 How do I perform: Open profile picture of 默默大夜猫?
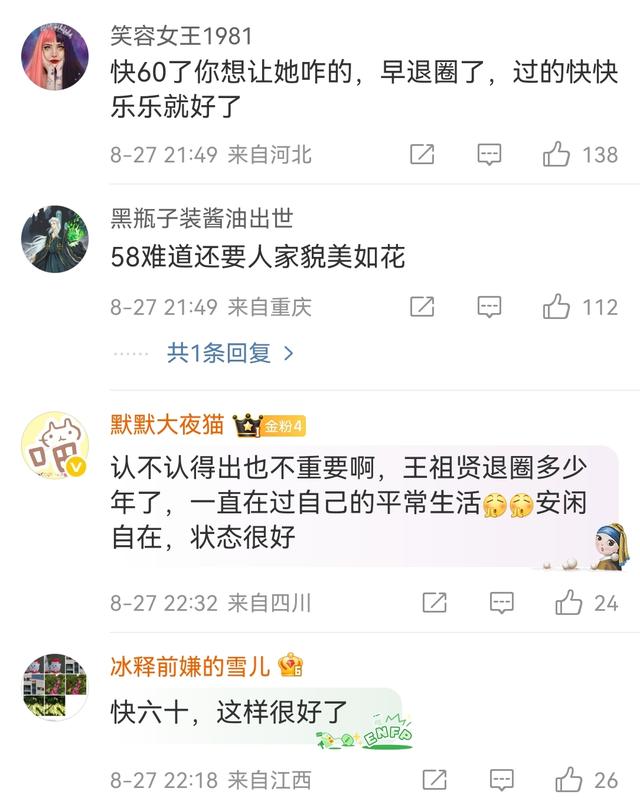(55, 445)
